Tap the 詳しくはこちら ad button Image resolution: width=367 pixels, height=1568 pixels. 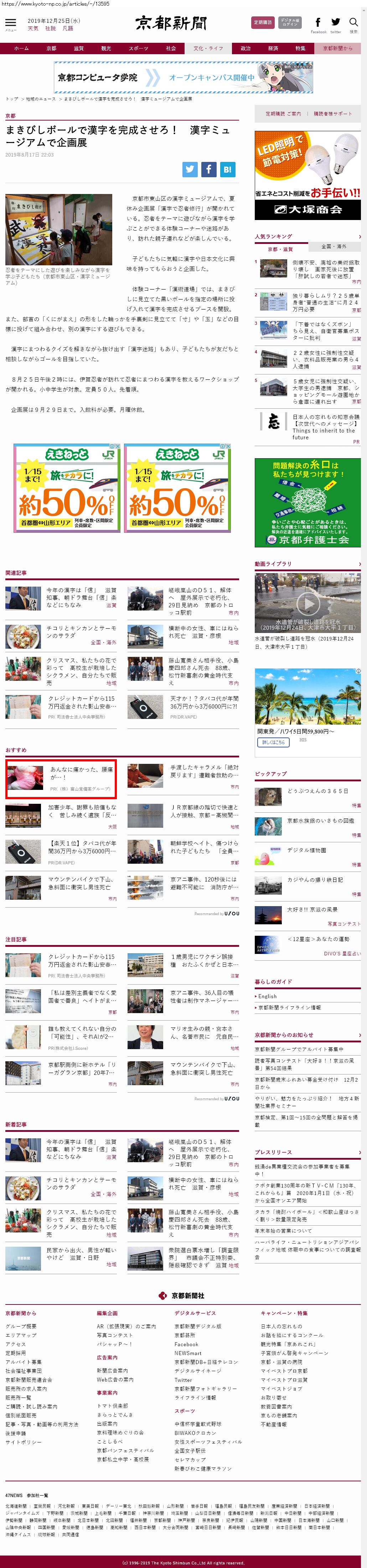tap(273, 742)
